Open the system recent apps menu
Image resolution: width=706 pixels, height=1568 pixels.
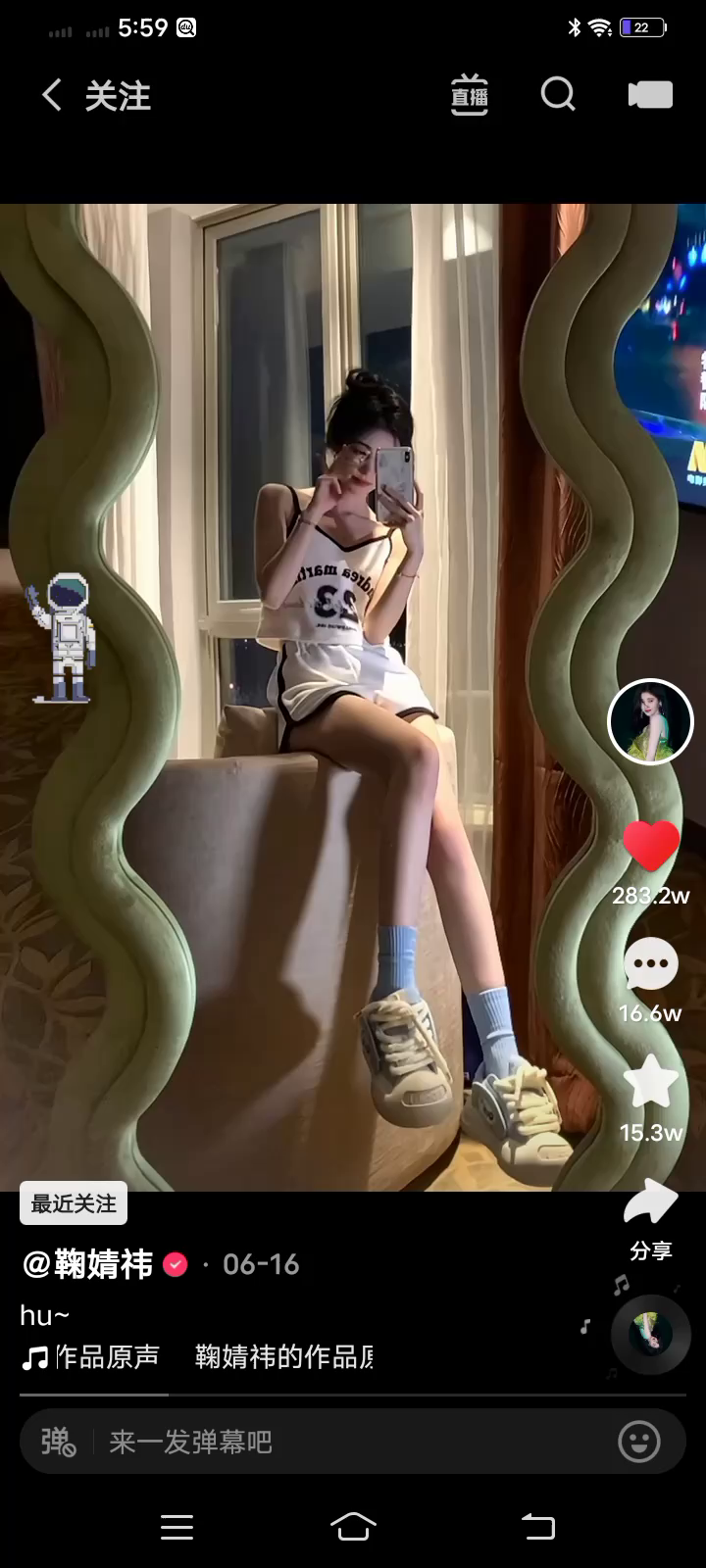(x=176, y=1526)
